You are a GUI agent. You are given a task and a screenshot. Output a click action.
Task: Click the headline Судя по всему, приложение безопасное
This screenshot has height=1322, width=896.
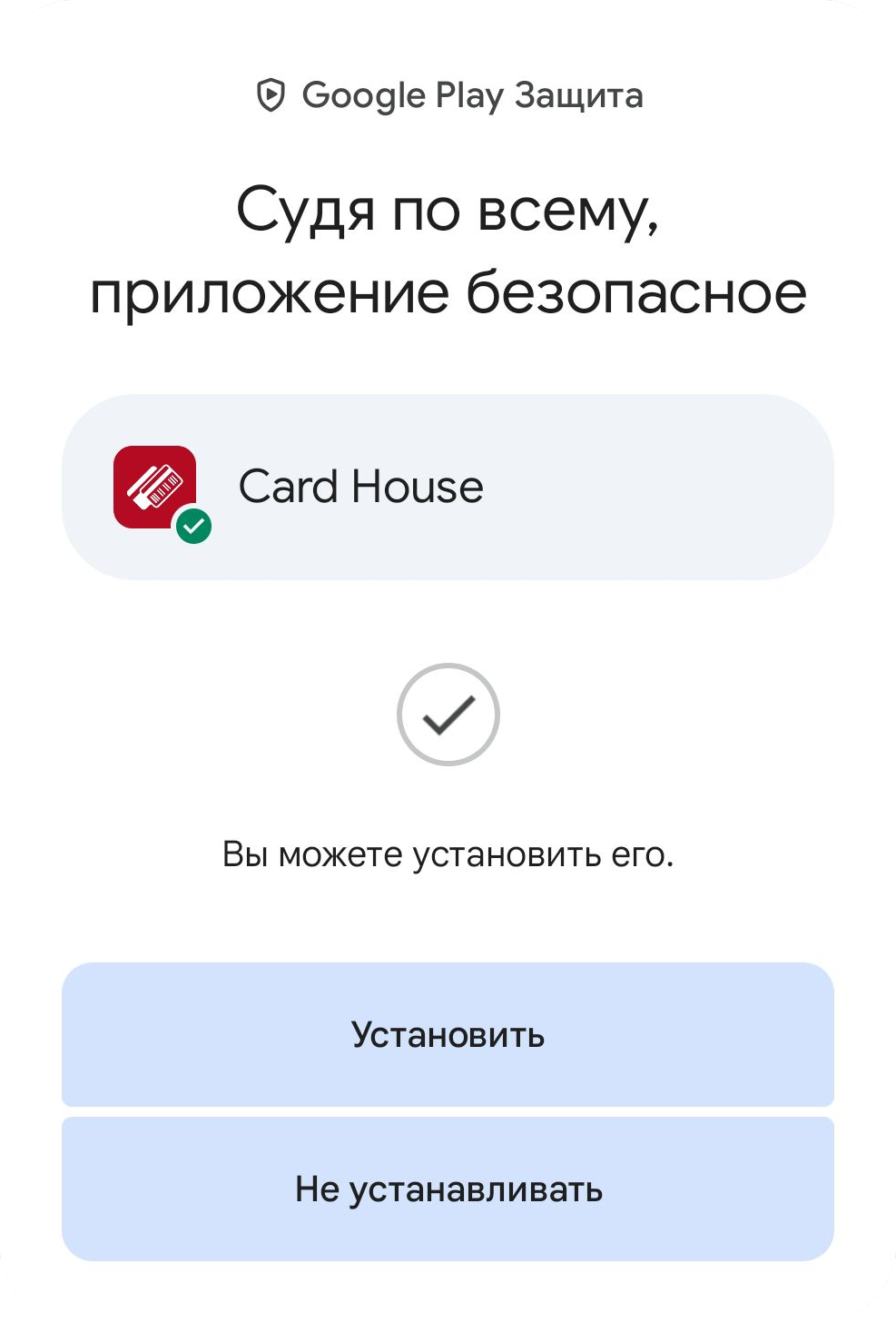[447, 250]
